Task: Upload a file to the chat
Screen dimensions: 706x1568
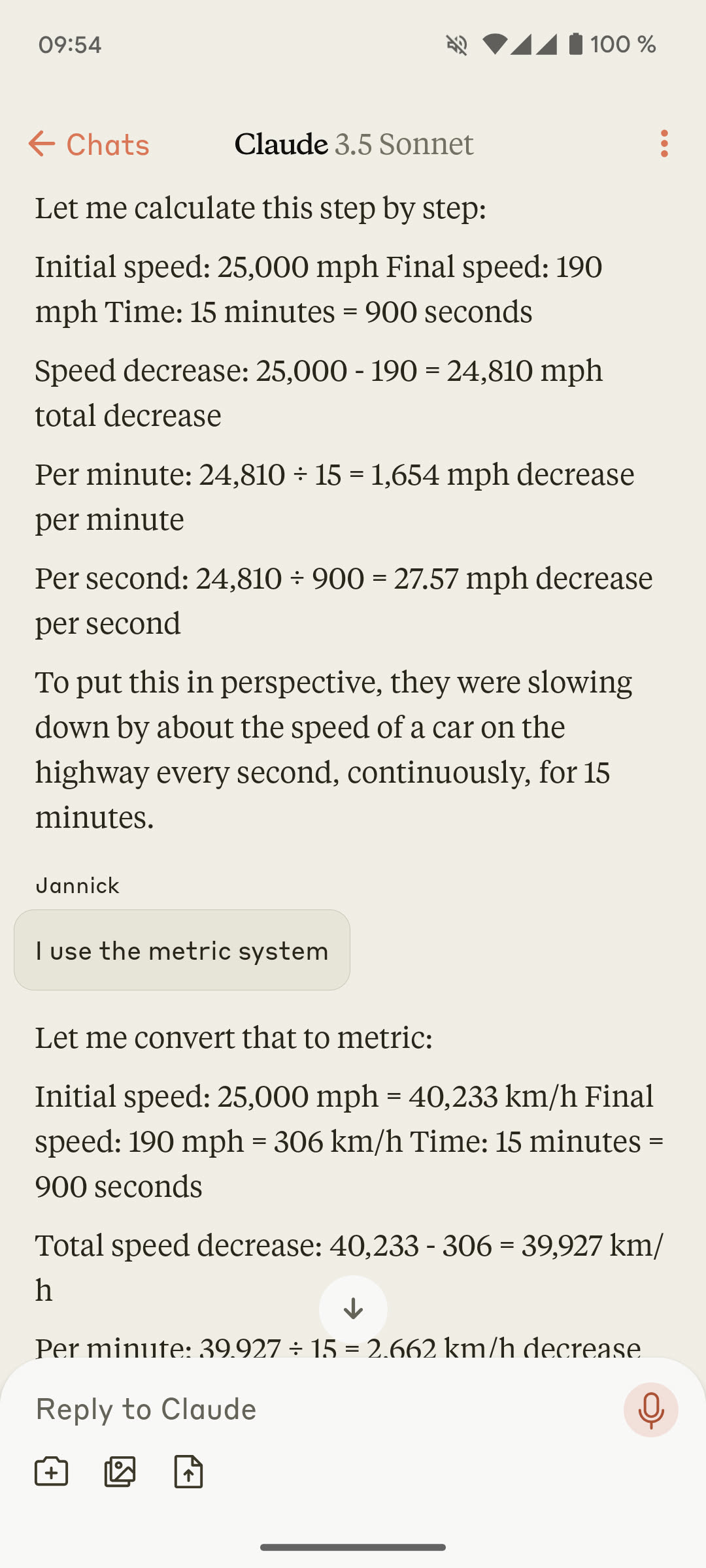Action: tap(189, 1472)
